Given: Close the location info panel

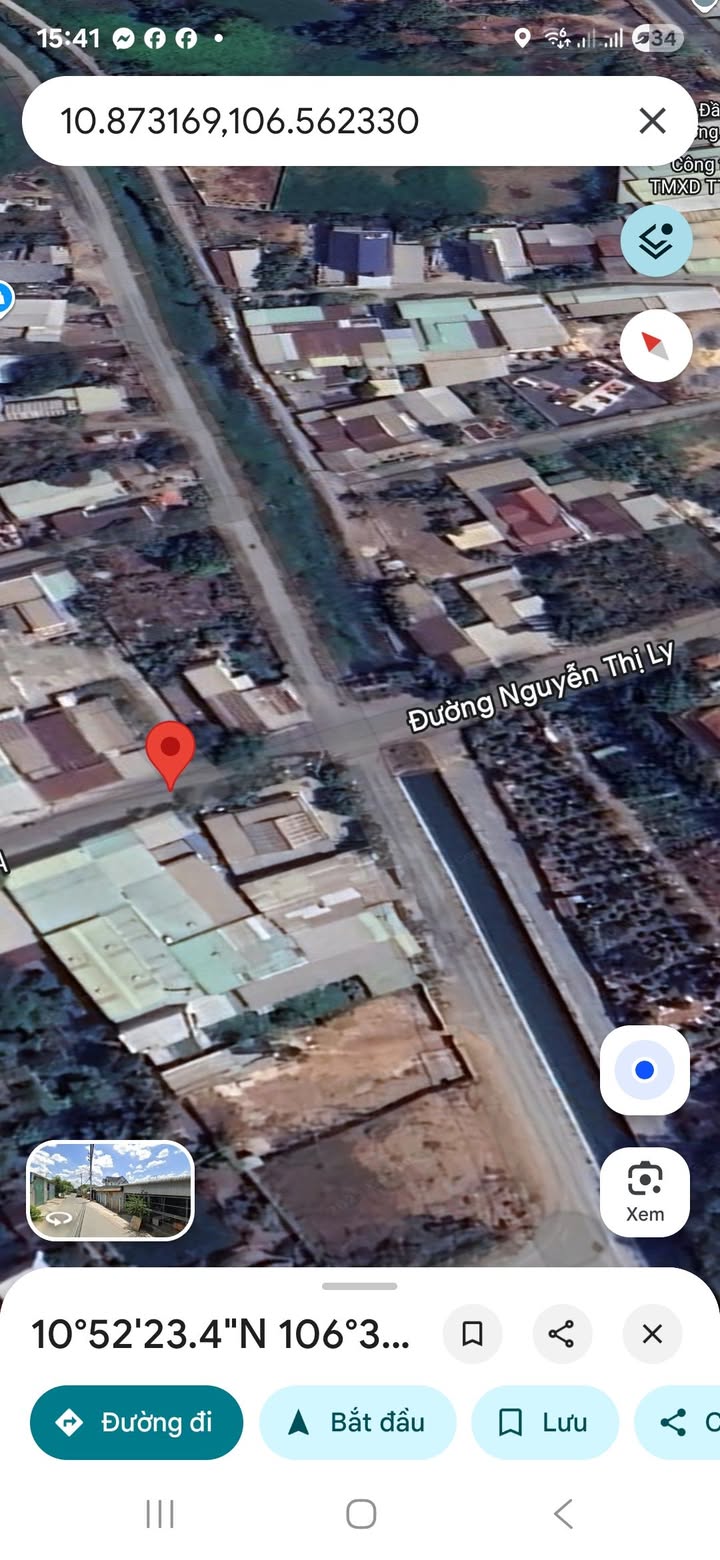Looking at the screenshot, I should coord(652,1334).
